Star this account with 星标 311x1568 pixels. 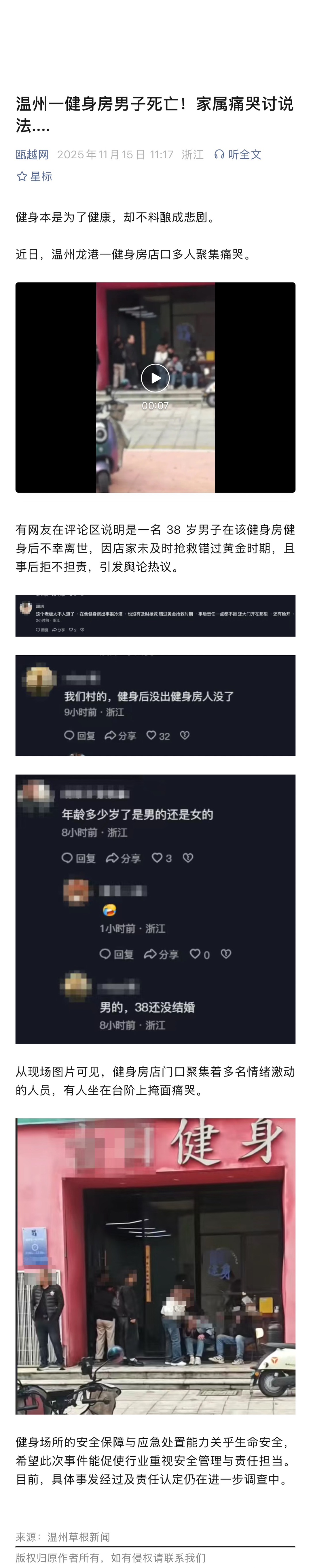click(34, 176)
